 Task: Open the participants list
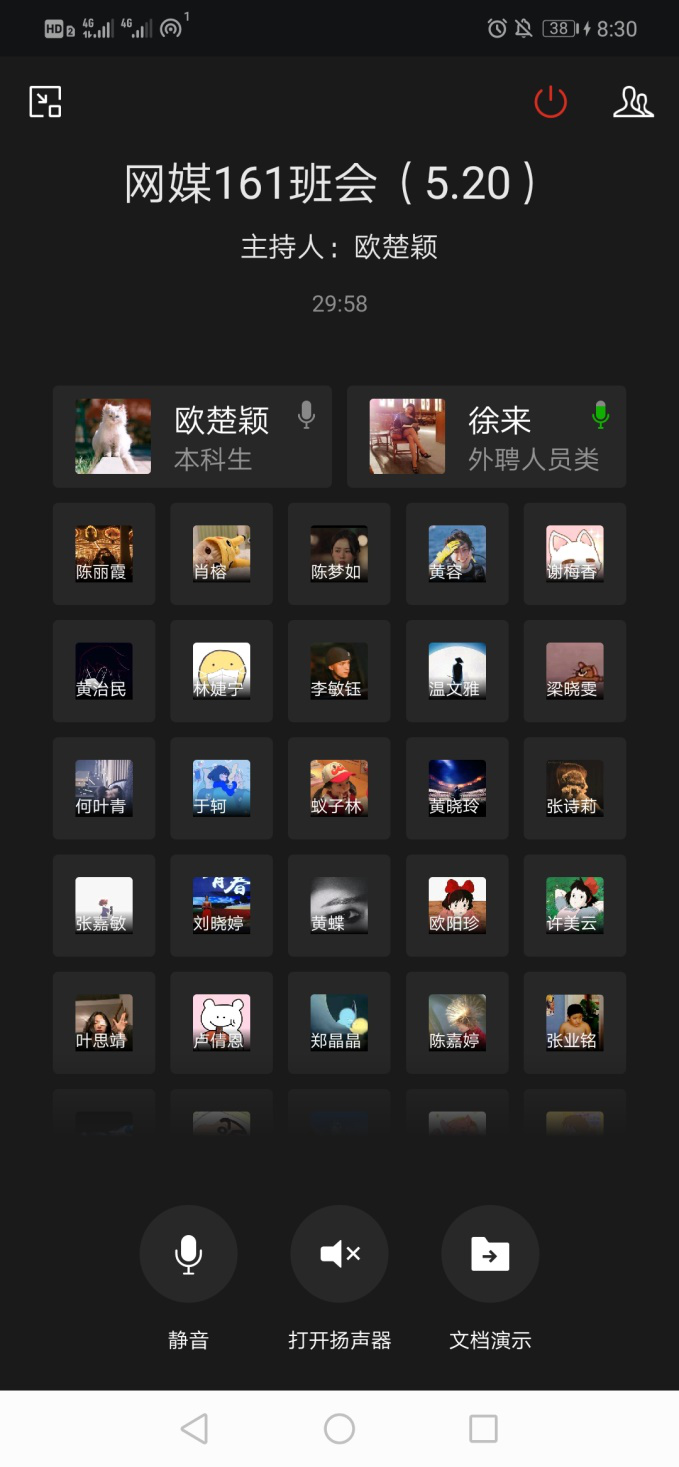tap(633, 102)
